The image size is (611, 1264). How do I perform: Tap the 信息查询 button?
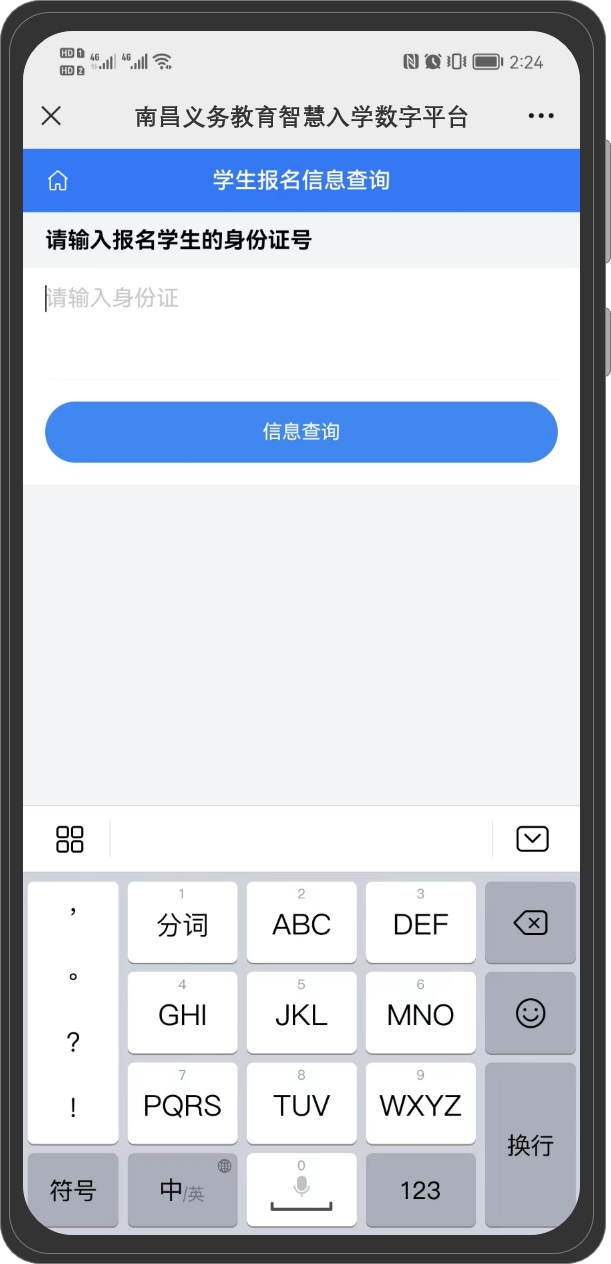click(x=301, y=432)
